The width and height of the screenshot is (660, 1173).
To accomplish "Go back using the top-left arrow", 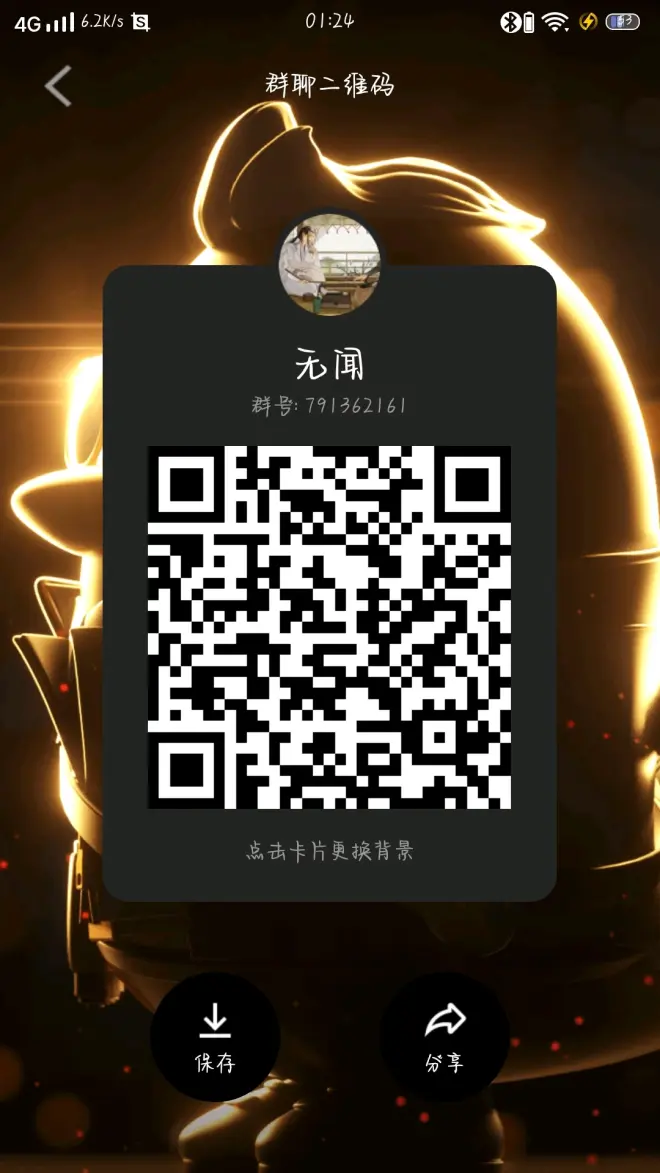I will pos(58,86).
